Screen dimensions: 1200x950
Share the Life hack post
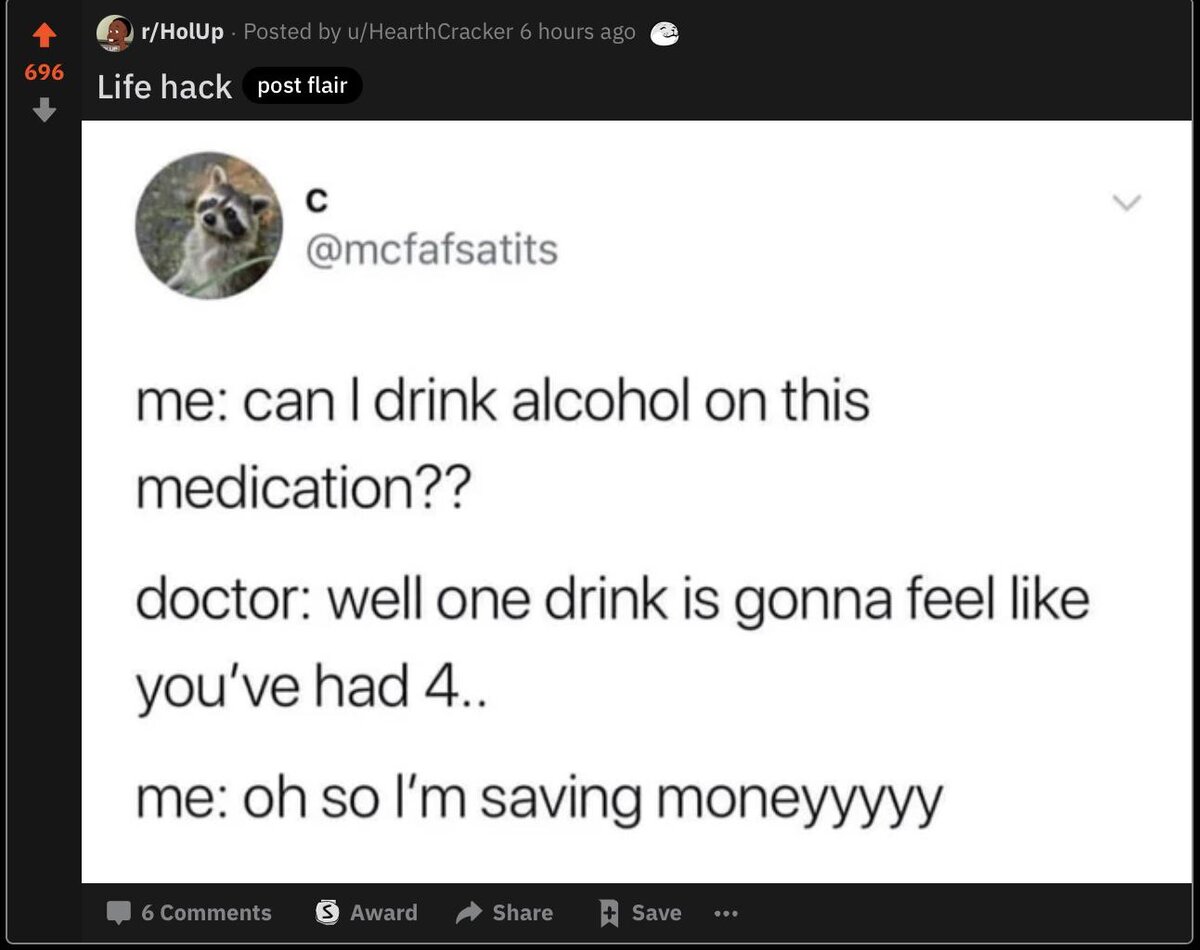[x=504, y=912]
